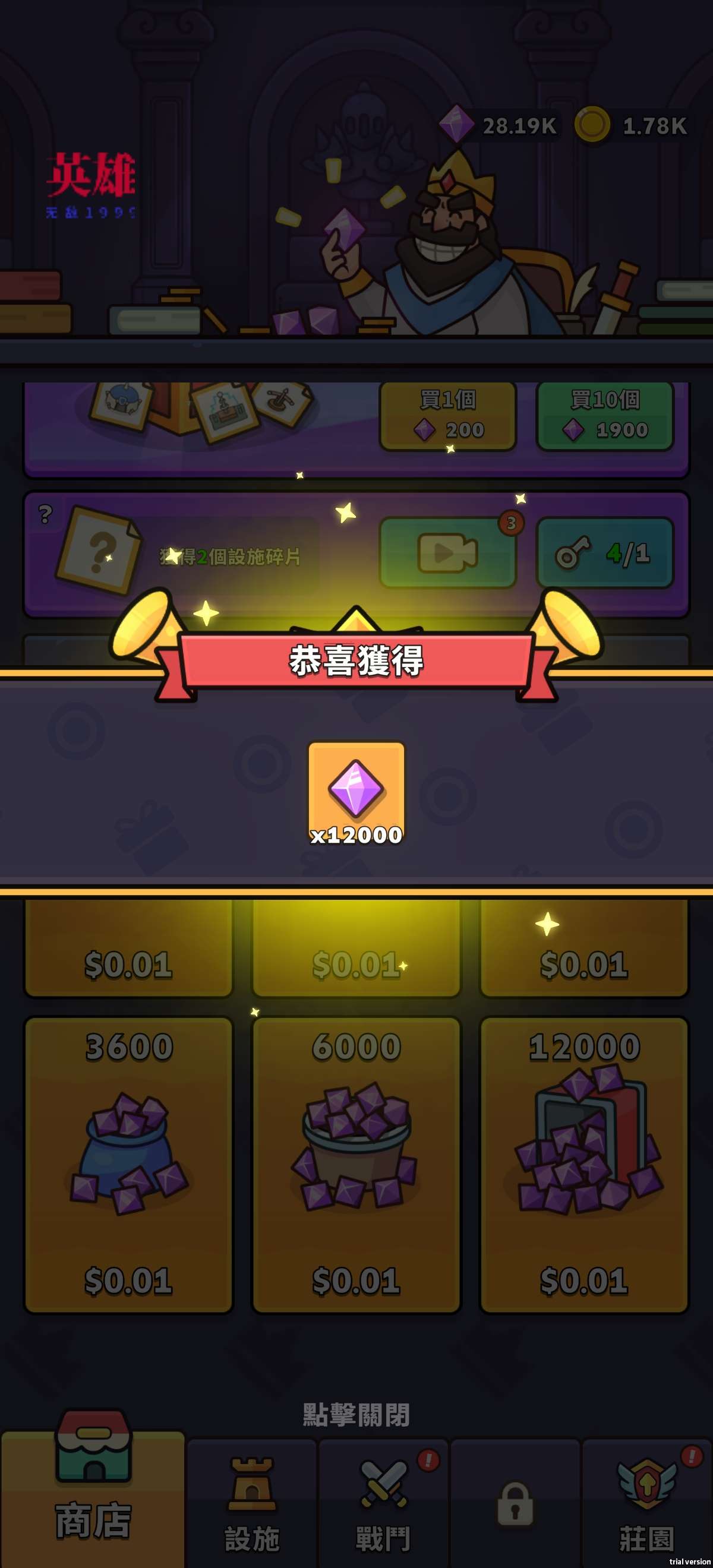Switch to the 設施 tab
The width and height of the screenshot is (713, 1568).
pyautogui.click(x=251, y=1504)
